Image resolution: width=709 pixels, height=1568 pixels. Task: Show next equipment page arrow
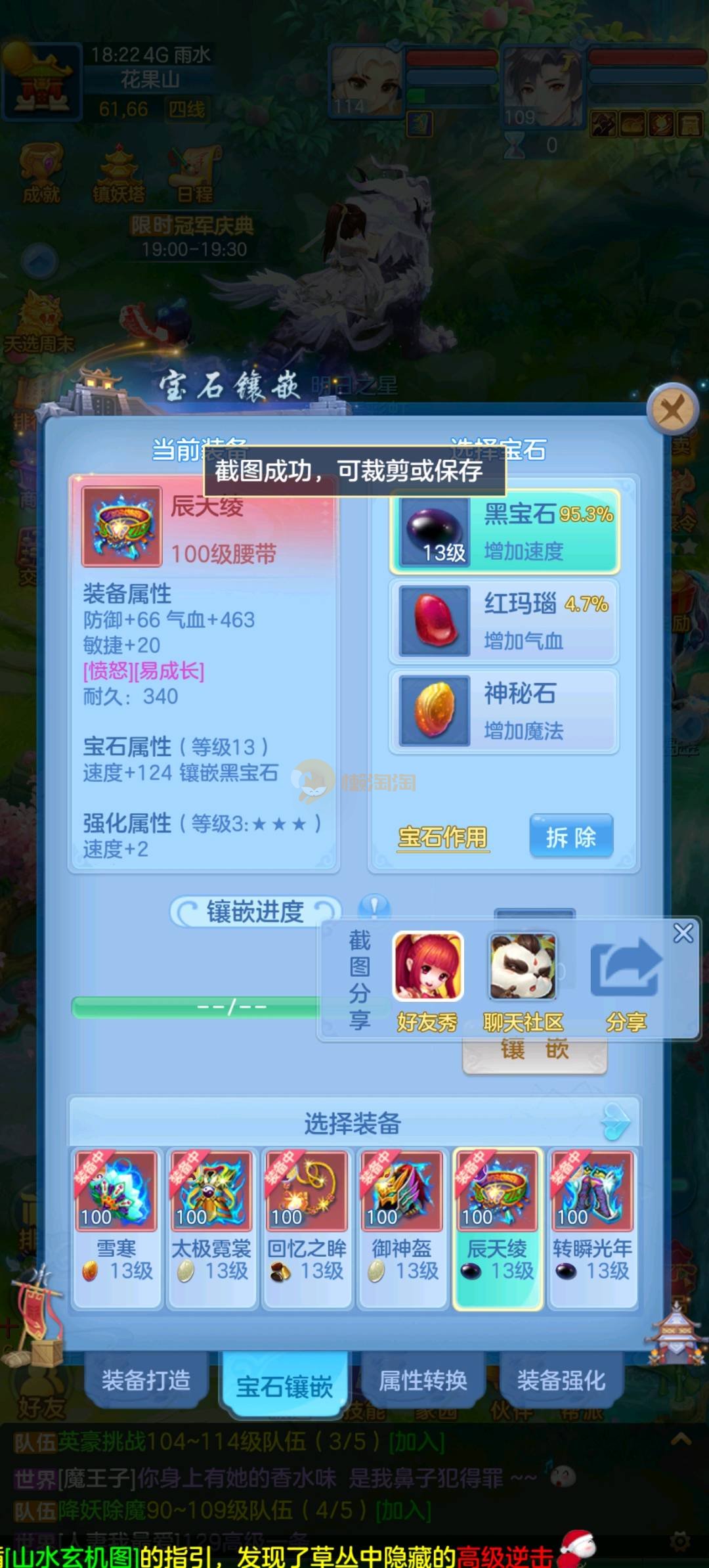pos(615,1122)
